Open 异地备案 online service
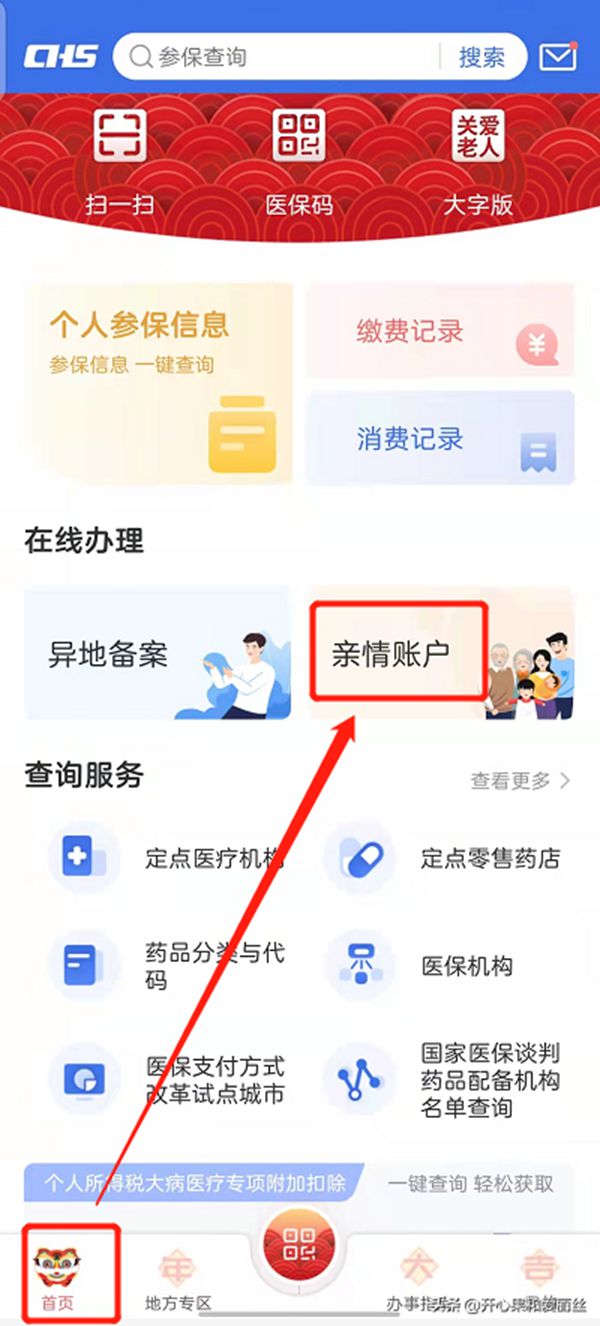 pos(158,654)
